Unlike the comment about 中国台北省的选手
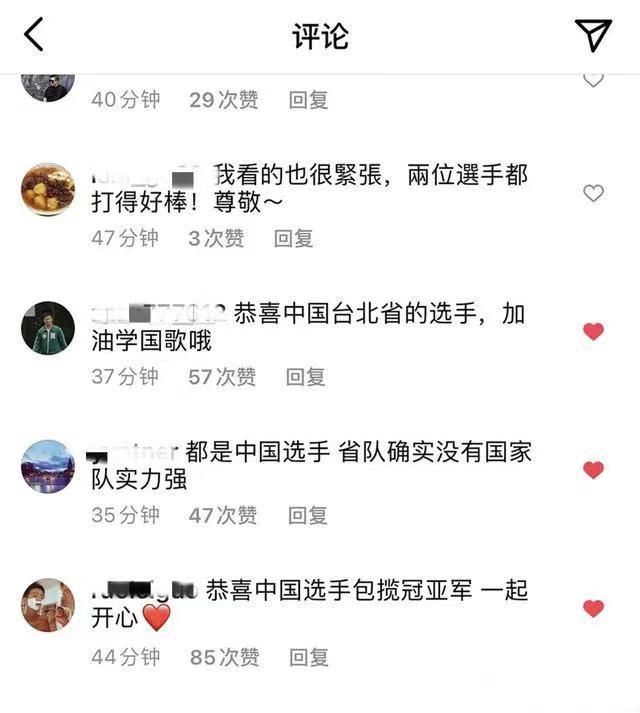This screenshot has width=640, height=713. [x=593, y=332]
